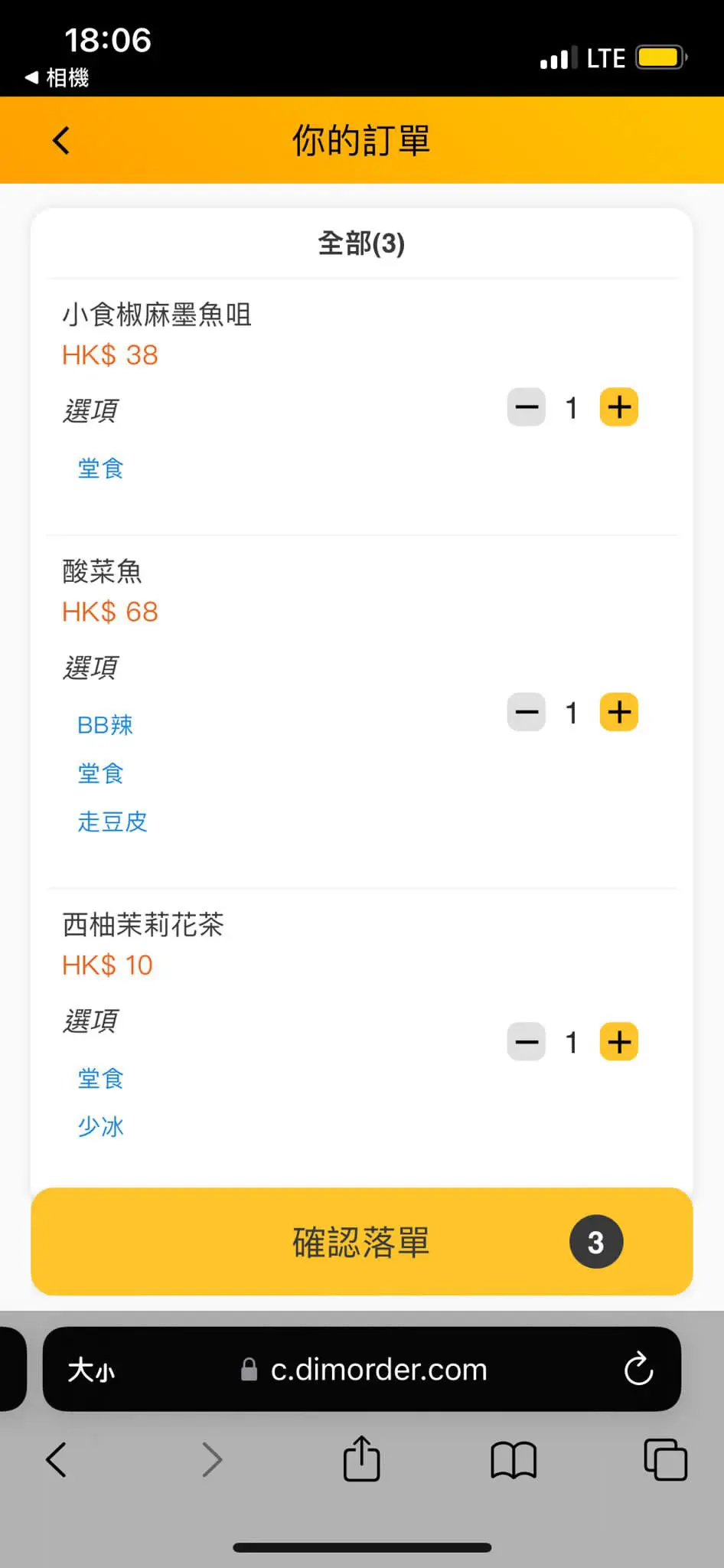Open Safari bookmarks
This screenshot has width=724, height=1568.
514,1459
